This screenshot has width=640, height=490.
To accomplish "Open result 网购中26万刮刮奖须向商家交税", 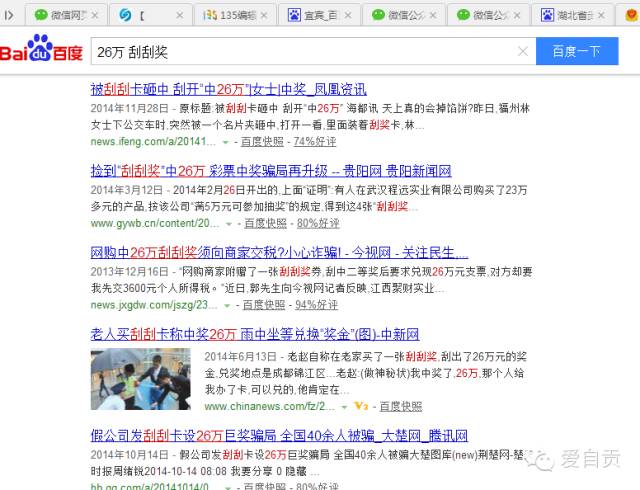I will coord(279,253).
